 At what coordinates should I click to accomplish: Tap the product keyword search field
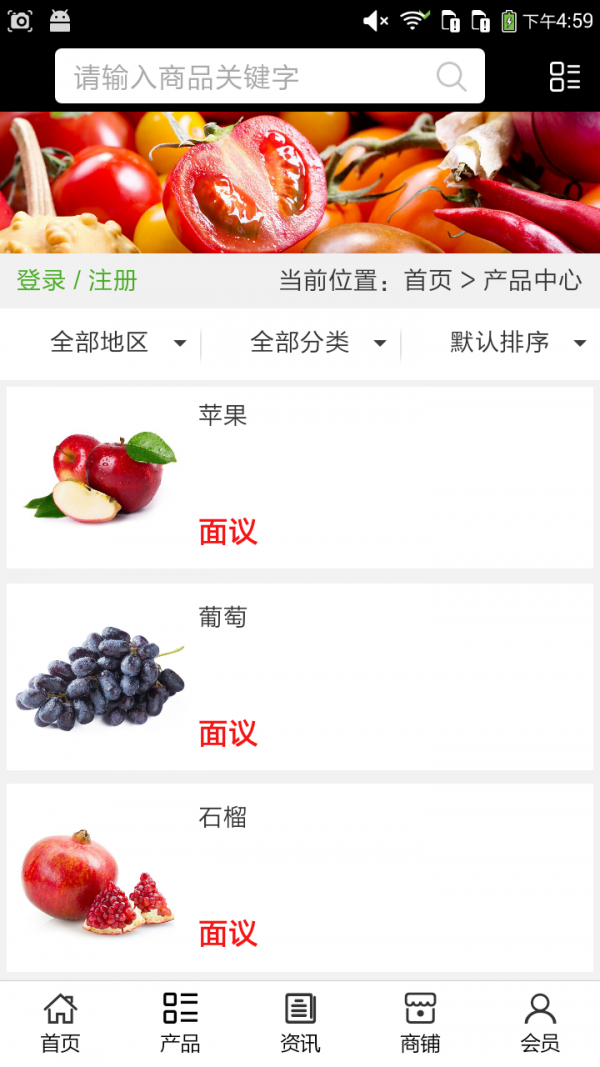point(250,77)
